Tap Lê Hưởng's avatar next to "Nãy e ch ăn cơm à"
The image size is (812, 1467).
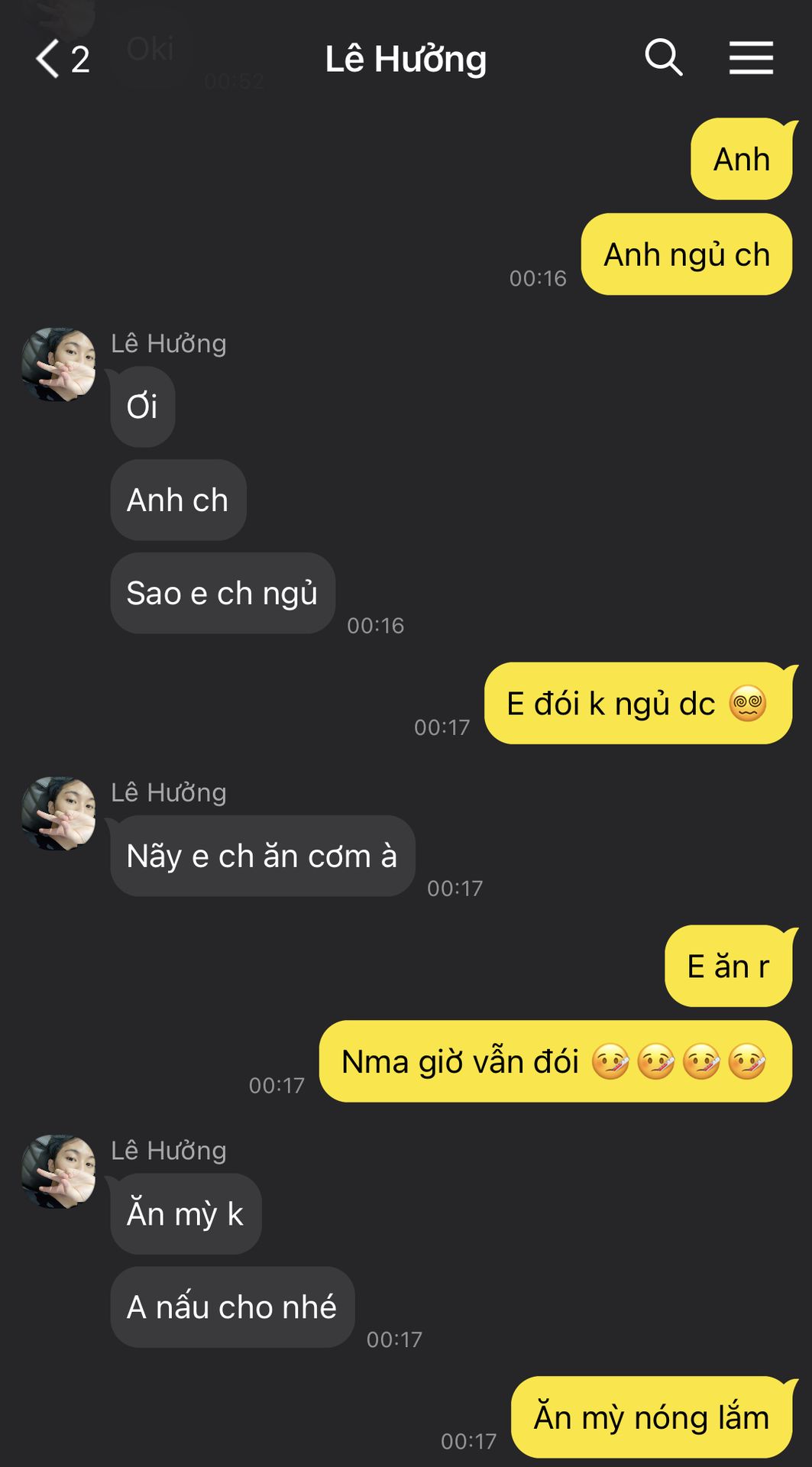pyautogui.click(x=60, y=814)
